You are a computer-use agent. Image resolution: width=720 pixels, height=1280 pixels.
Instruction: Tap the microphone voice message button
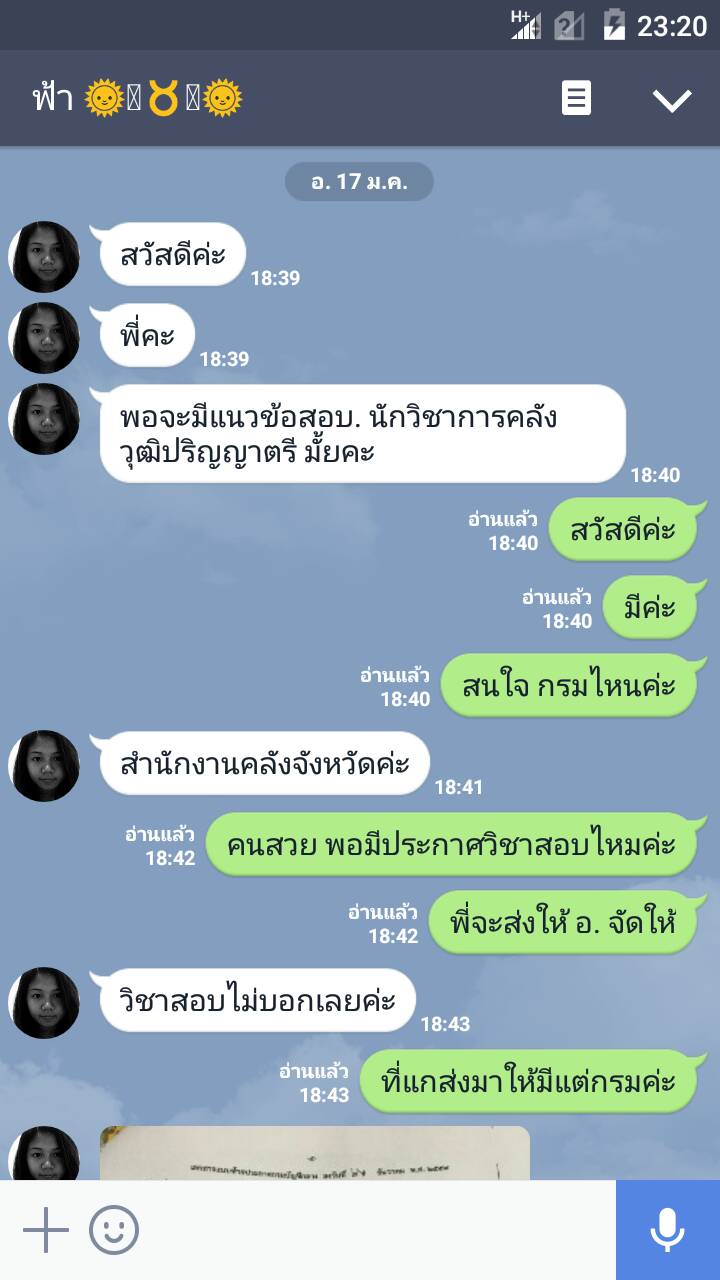tap(667, 1230)
